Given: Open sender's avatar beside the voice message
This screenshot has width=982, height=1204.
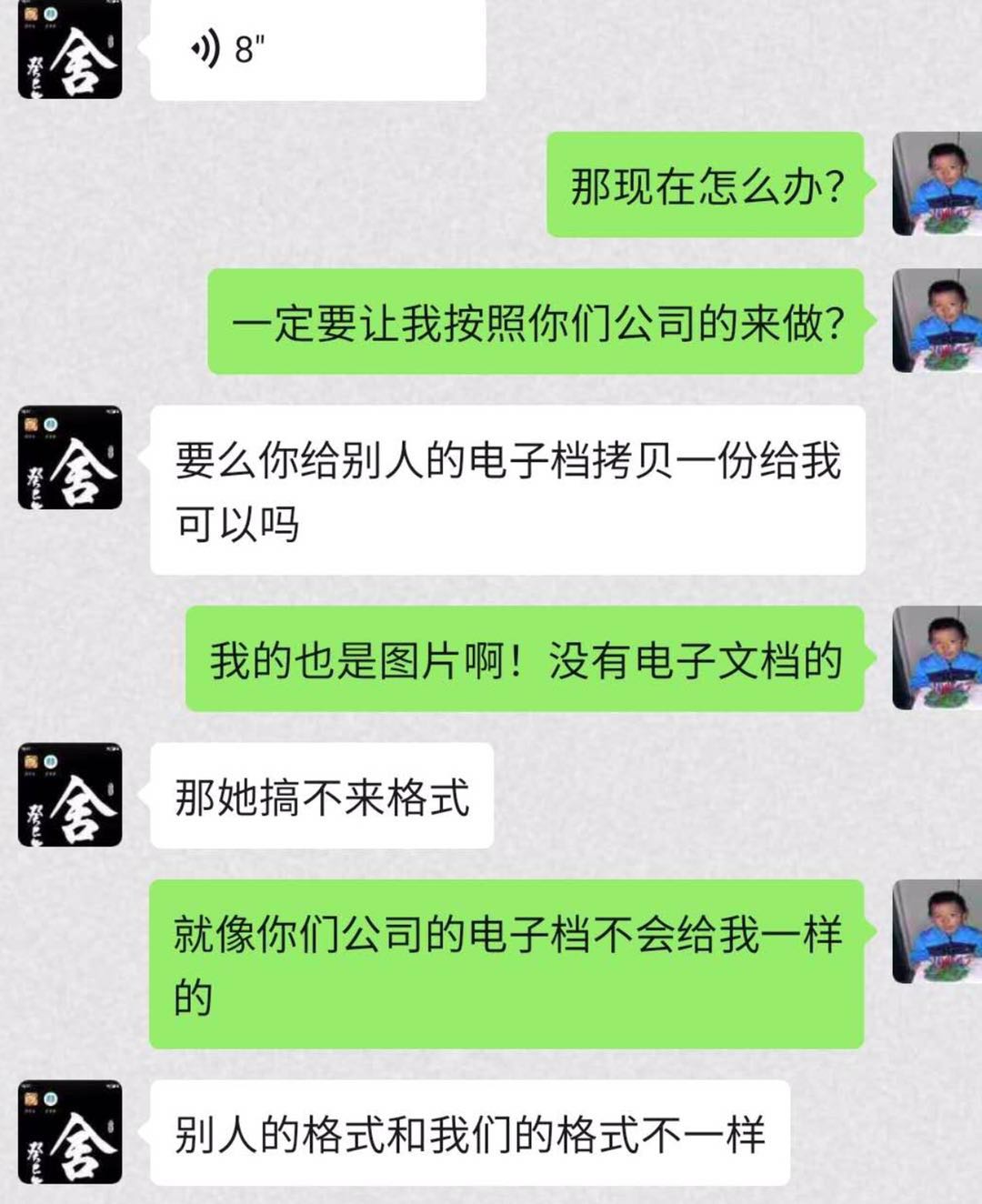Looking at the screenshot, I should pyautogui.click(x=70, y=50).
